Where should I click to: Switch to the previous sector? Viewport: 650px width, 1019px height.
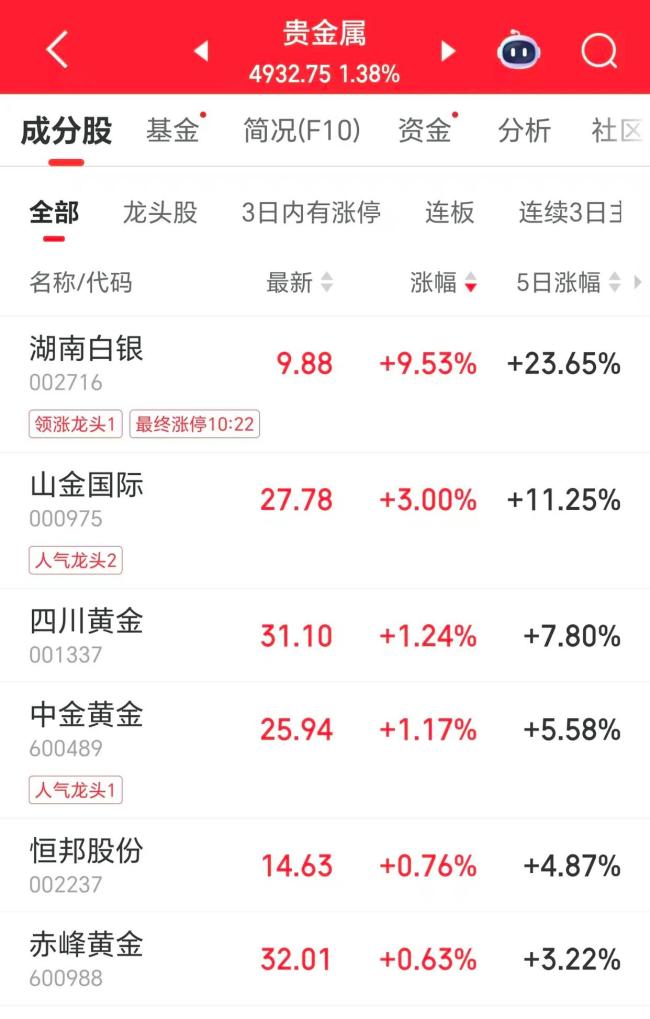point(201,51)
